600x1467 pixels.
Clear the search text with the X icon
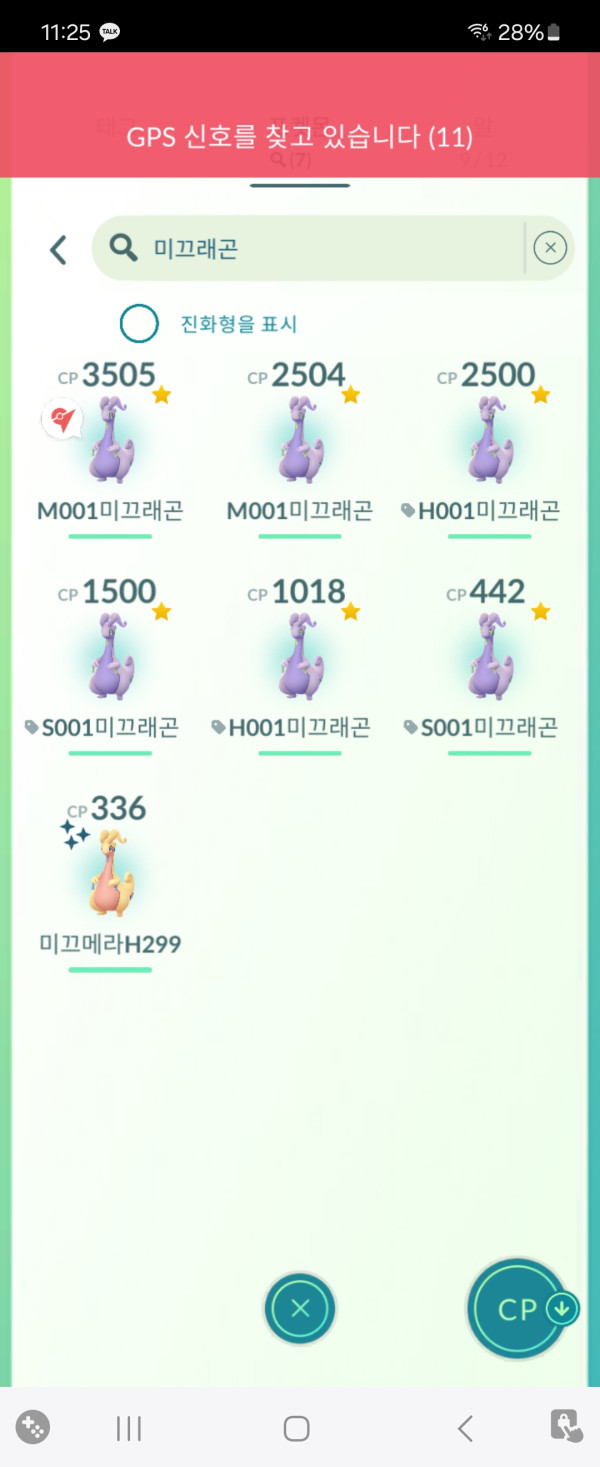550,248
